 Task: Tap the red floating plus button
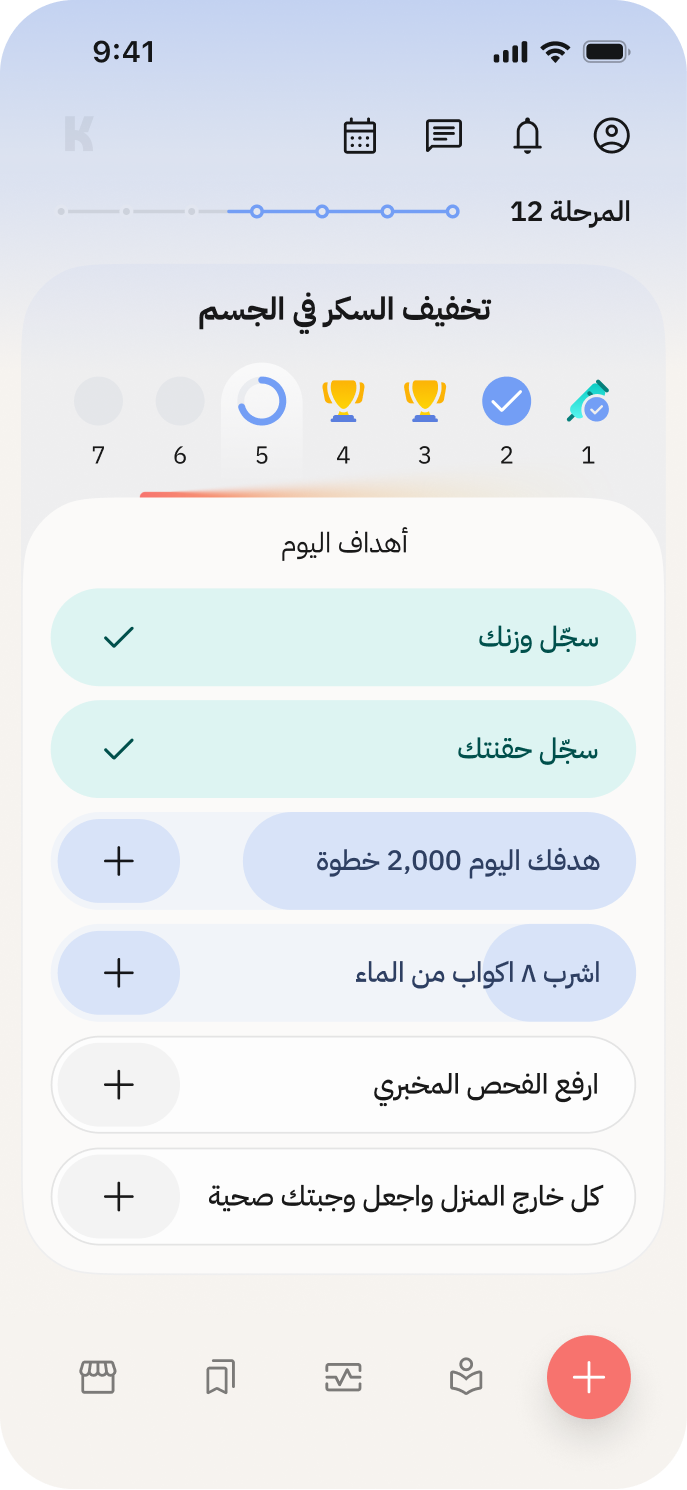(589, 1377)
